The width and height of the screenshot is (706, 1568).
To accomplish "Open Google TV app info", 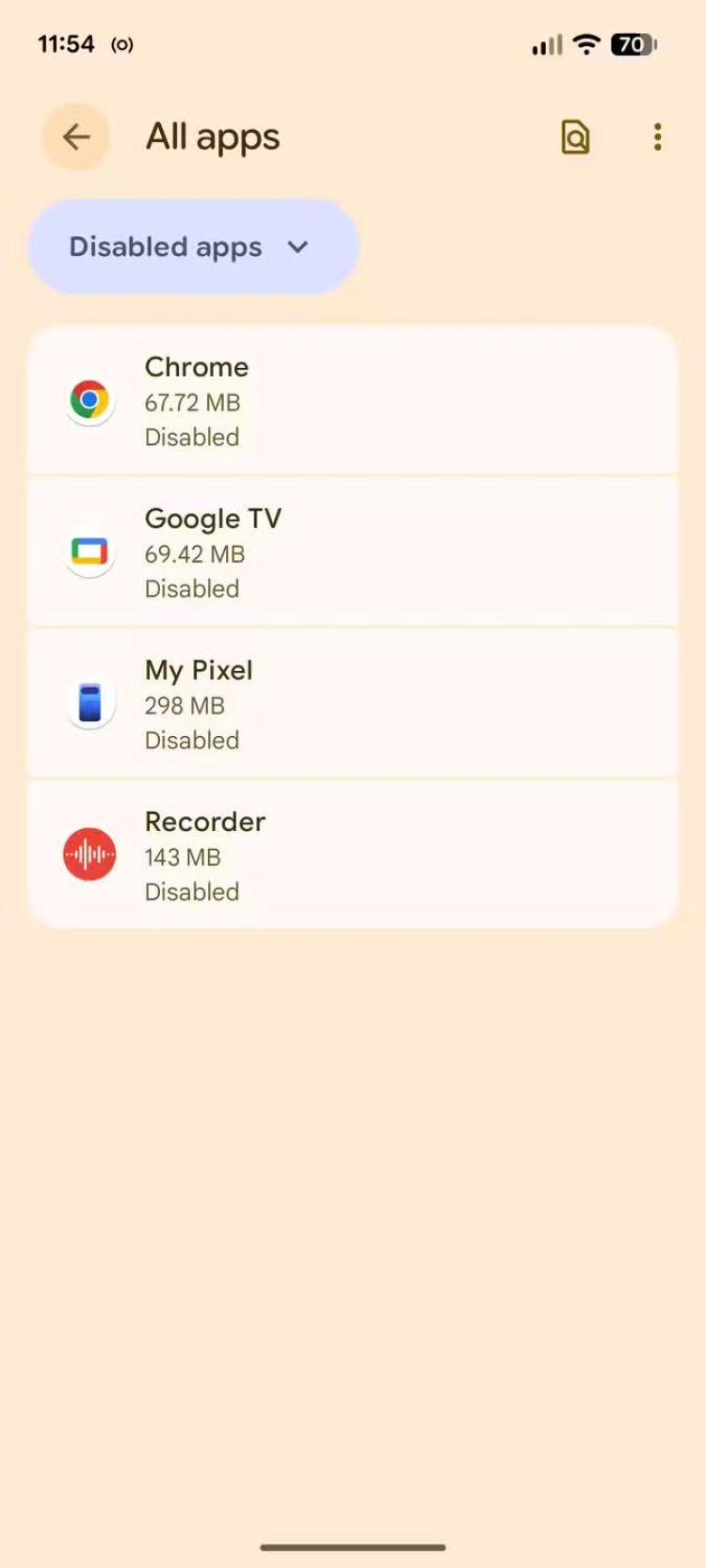I will [x=353, y=552].
